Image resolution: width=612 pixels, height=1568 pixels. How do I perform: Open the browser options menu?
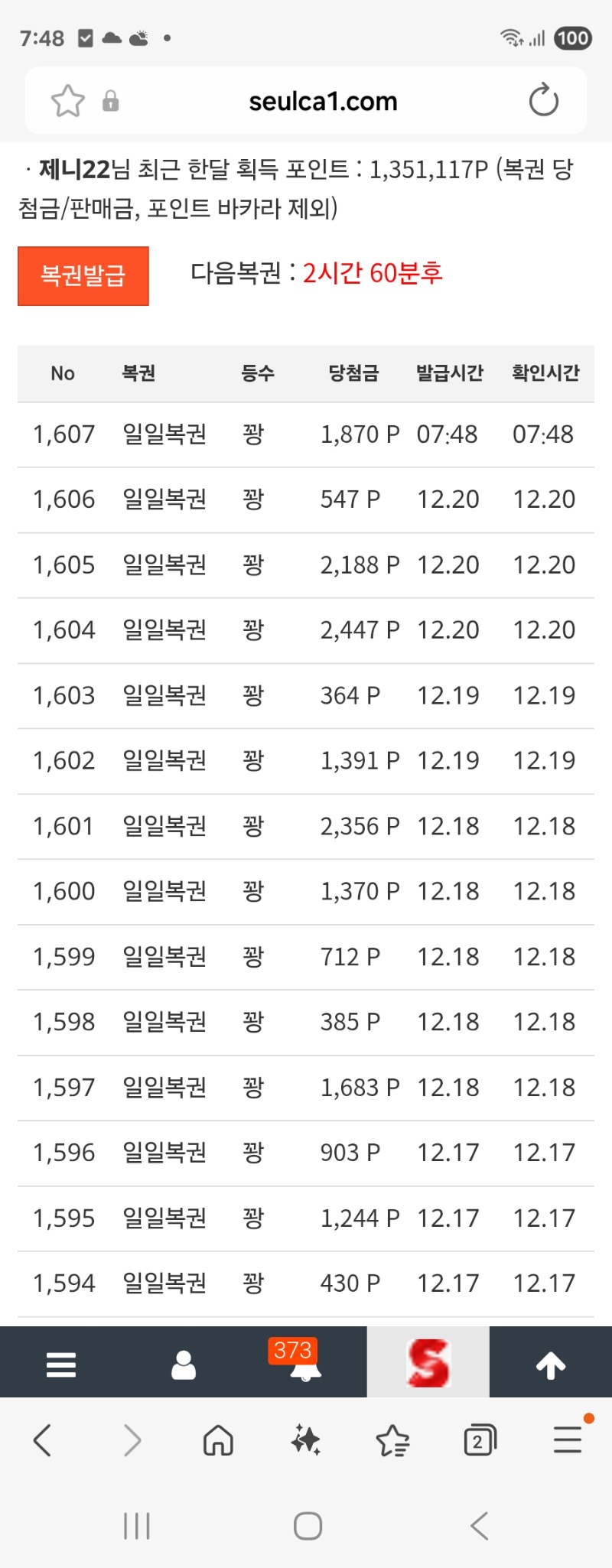[x=568, y=1441]
